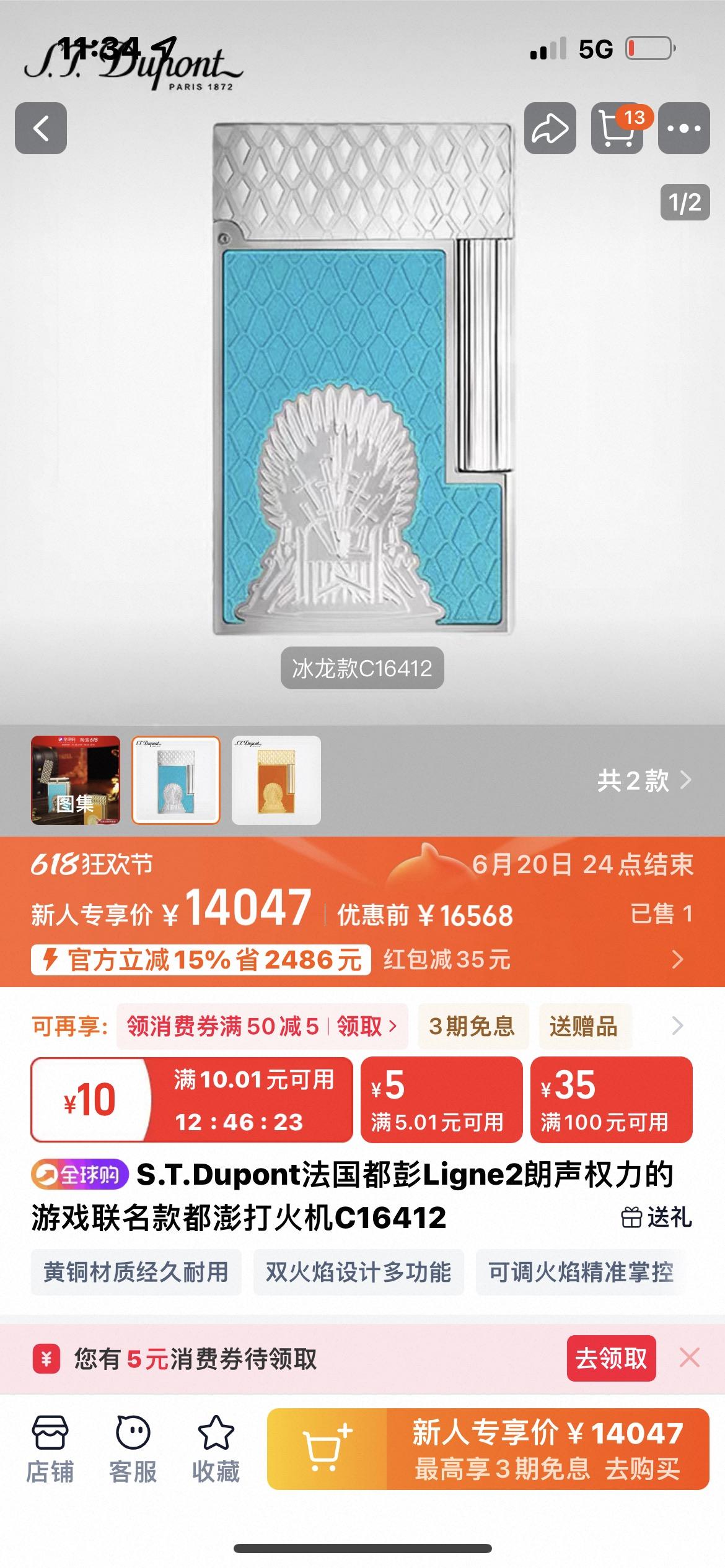
Task: Share this product
Action: pos(550,128)
